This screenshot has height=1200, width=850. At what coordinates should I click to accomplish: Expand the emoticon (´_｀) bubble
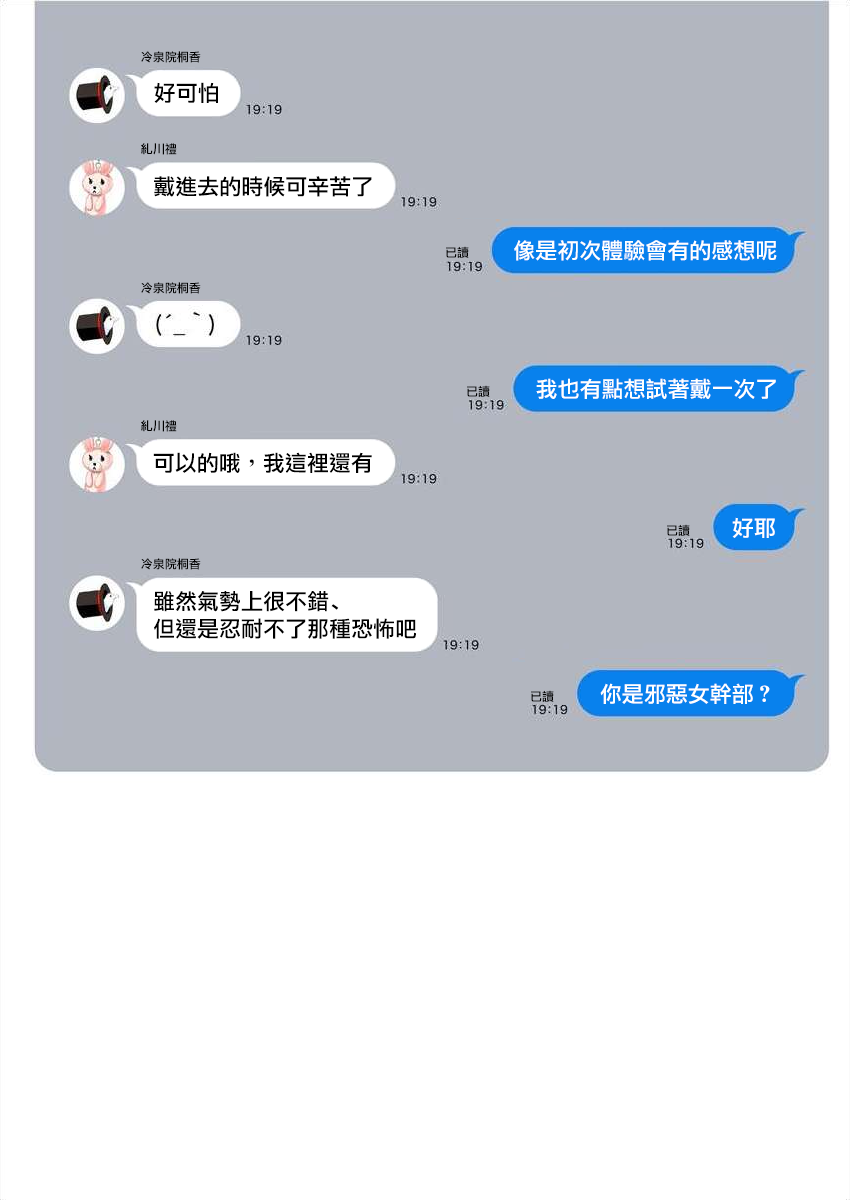(188, 325)
